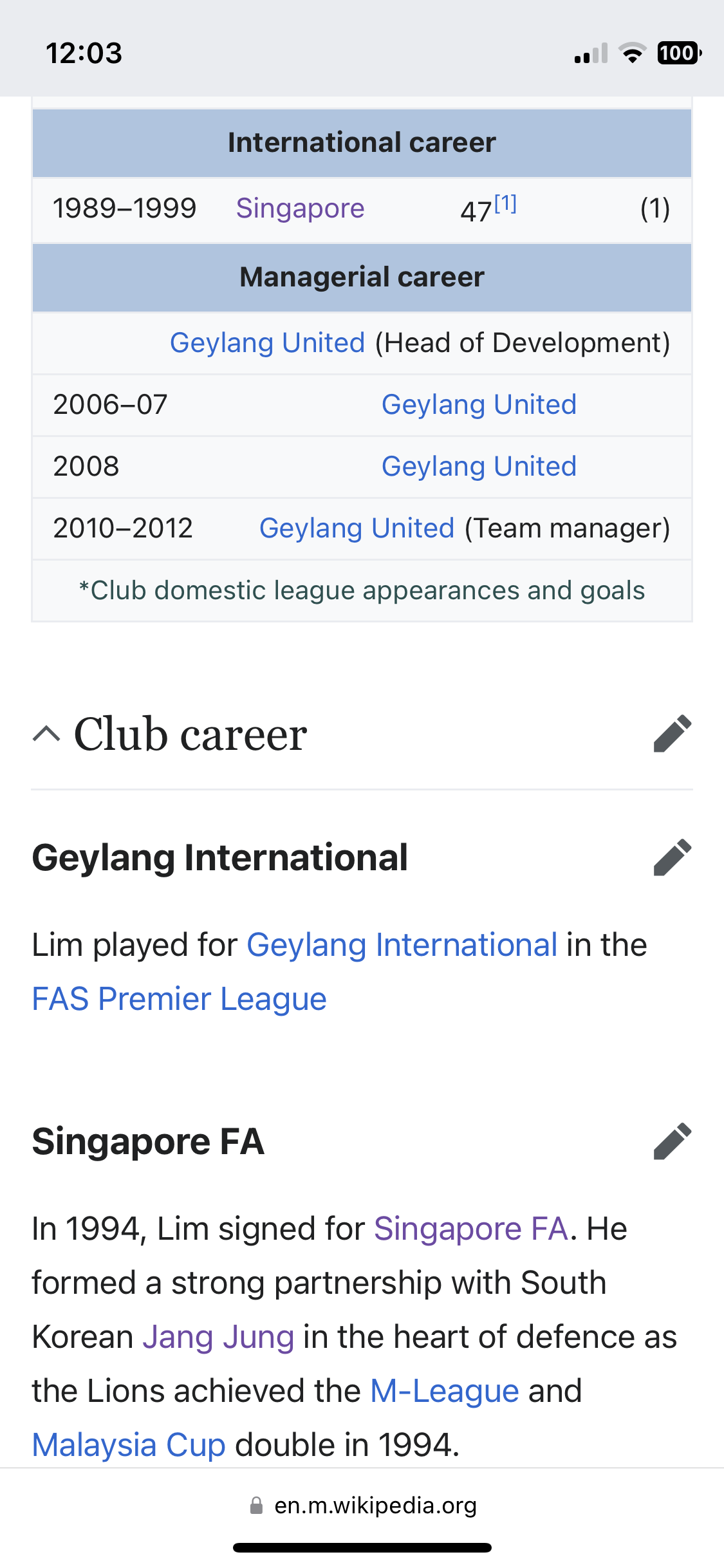Open Geylang United link beside Head of Development

[x=267, y=343]
